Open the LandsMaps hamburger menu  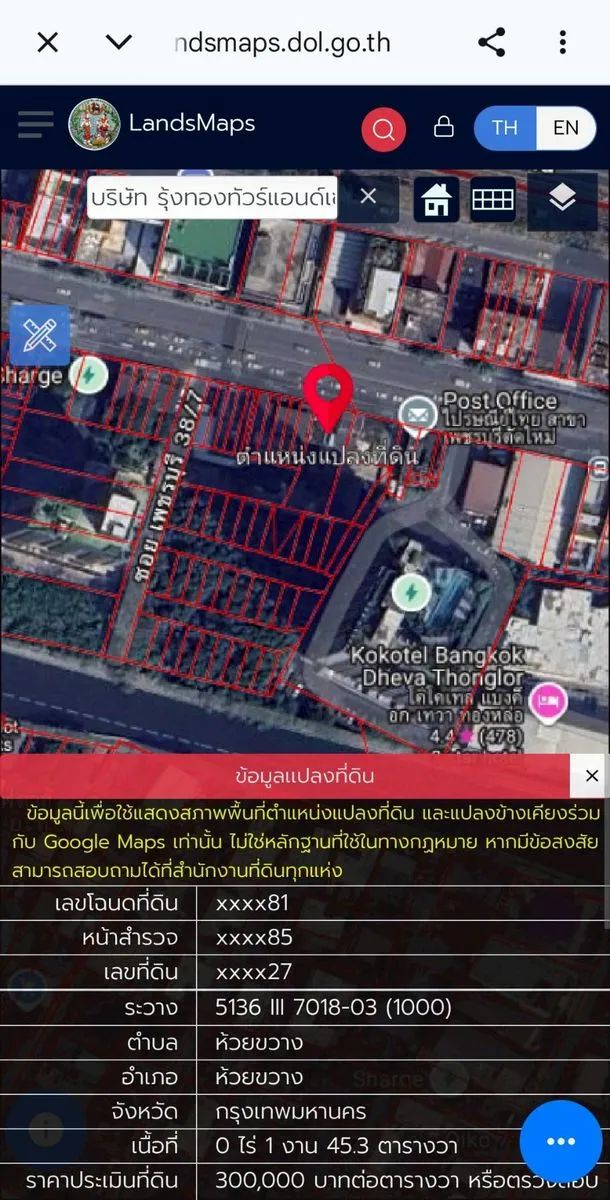click(x=35, y=125)
